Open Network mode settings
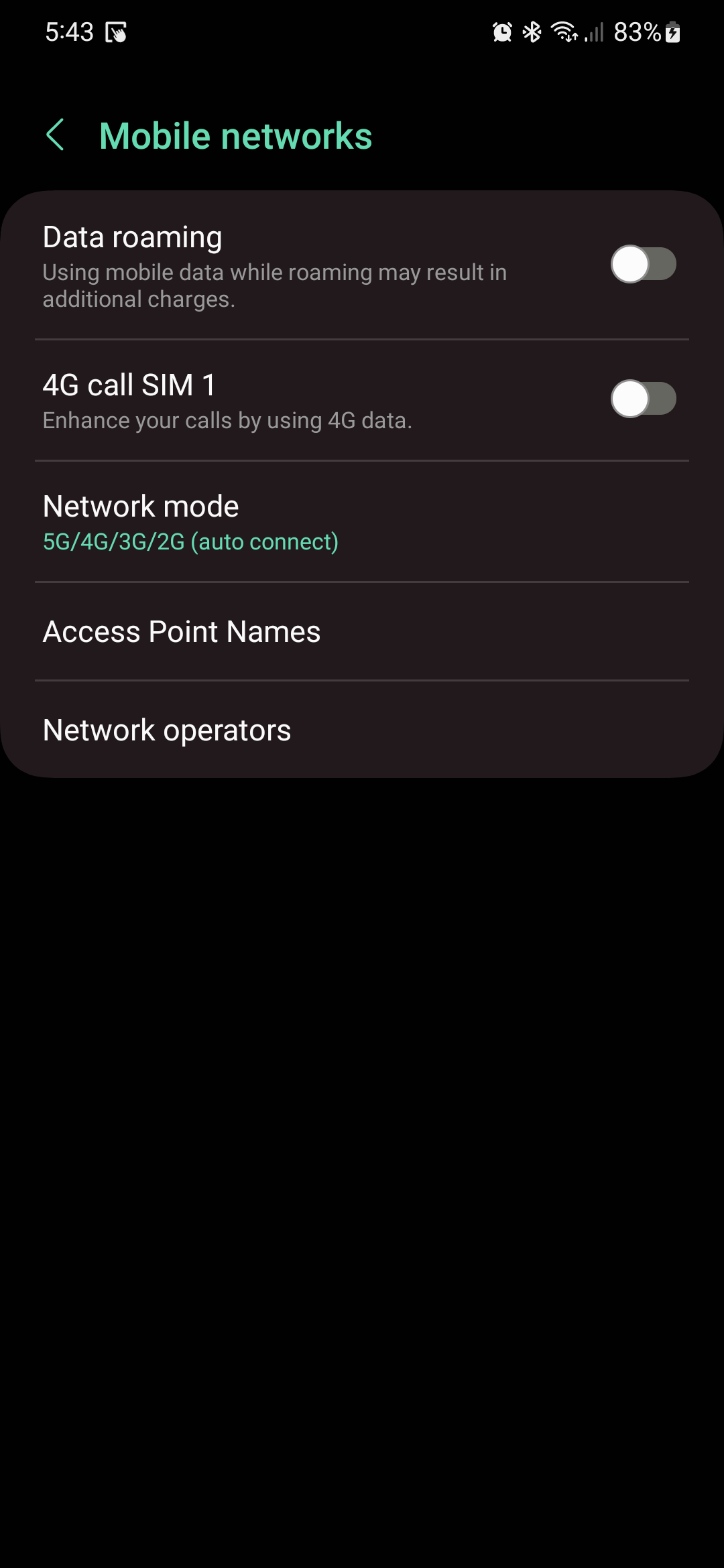The width and height of the screenshot is (724, 1568). click(362, 522)
